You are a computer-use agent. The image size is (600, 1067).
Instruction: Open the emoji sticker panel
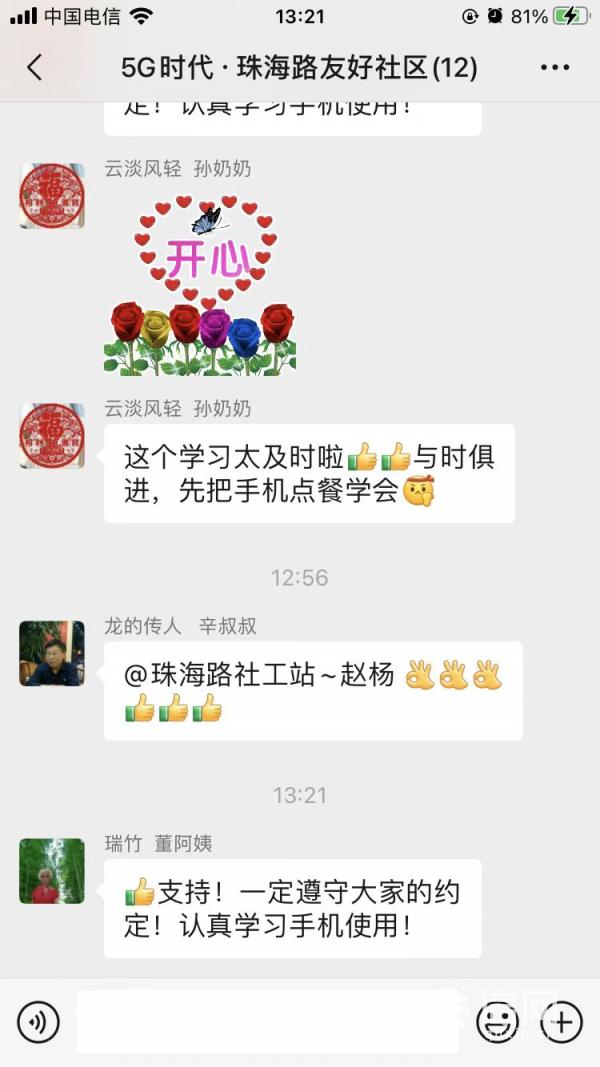tap(497, 1022)
